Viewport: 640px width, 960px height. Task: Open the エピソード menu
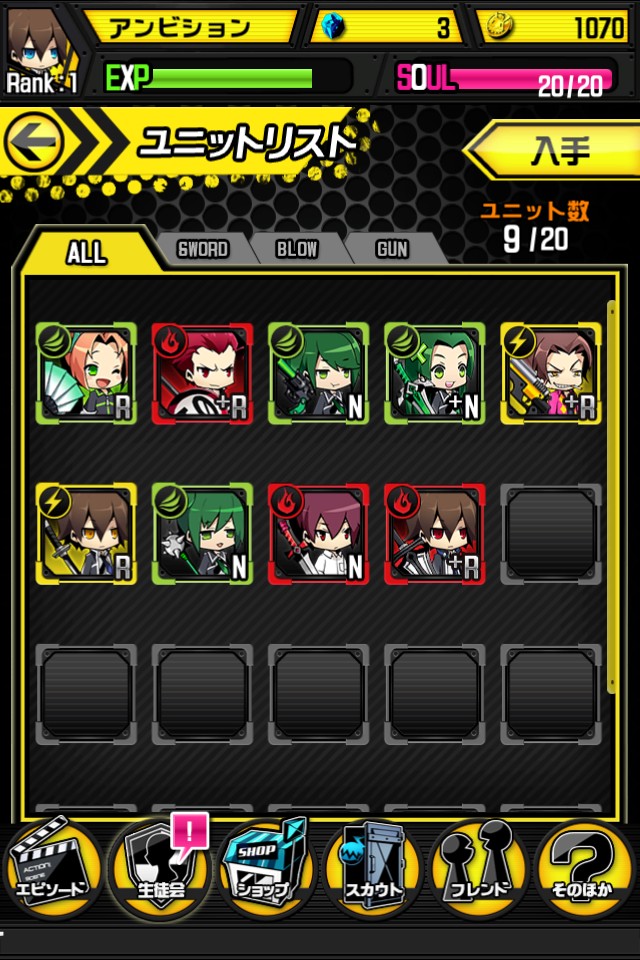point(52,870)
